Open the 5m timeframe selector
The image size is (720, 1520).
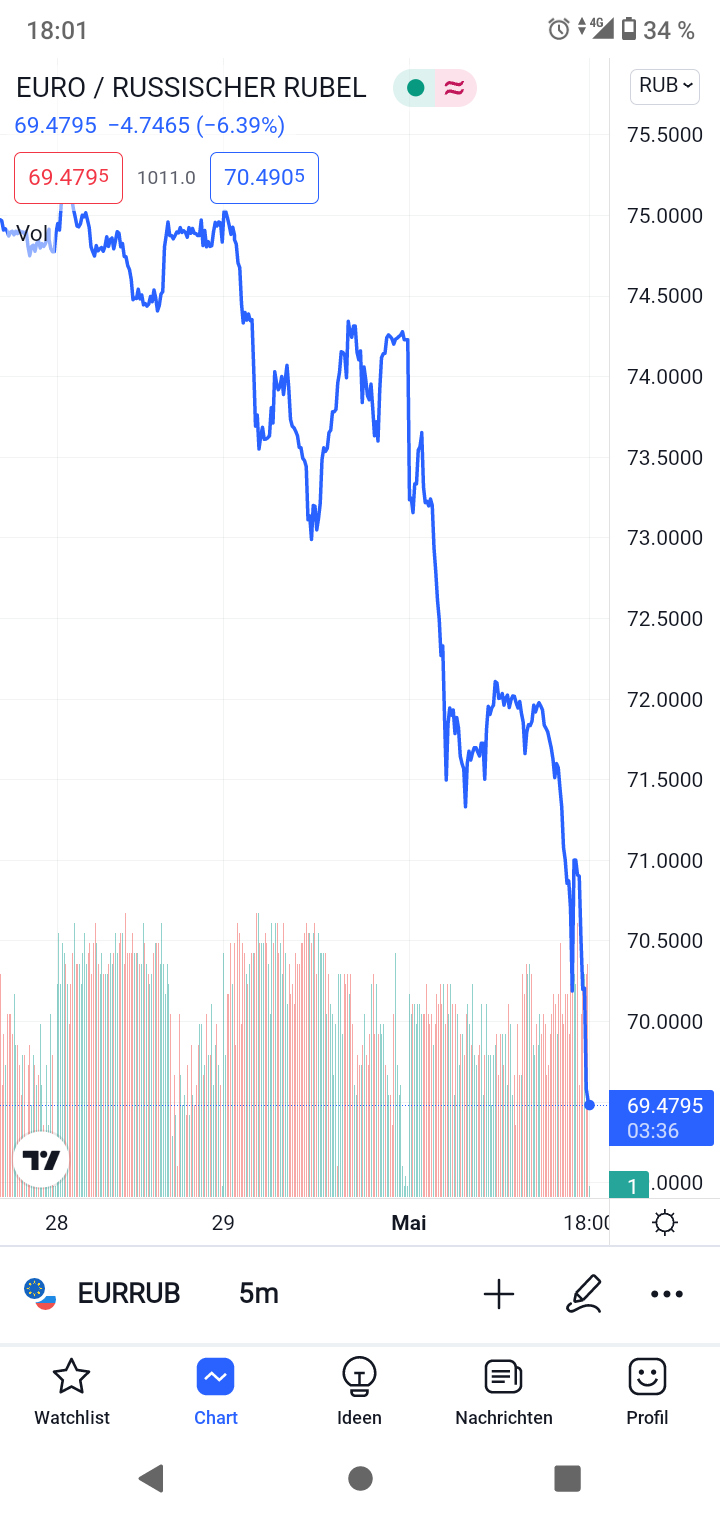point(259,1292)
